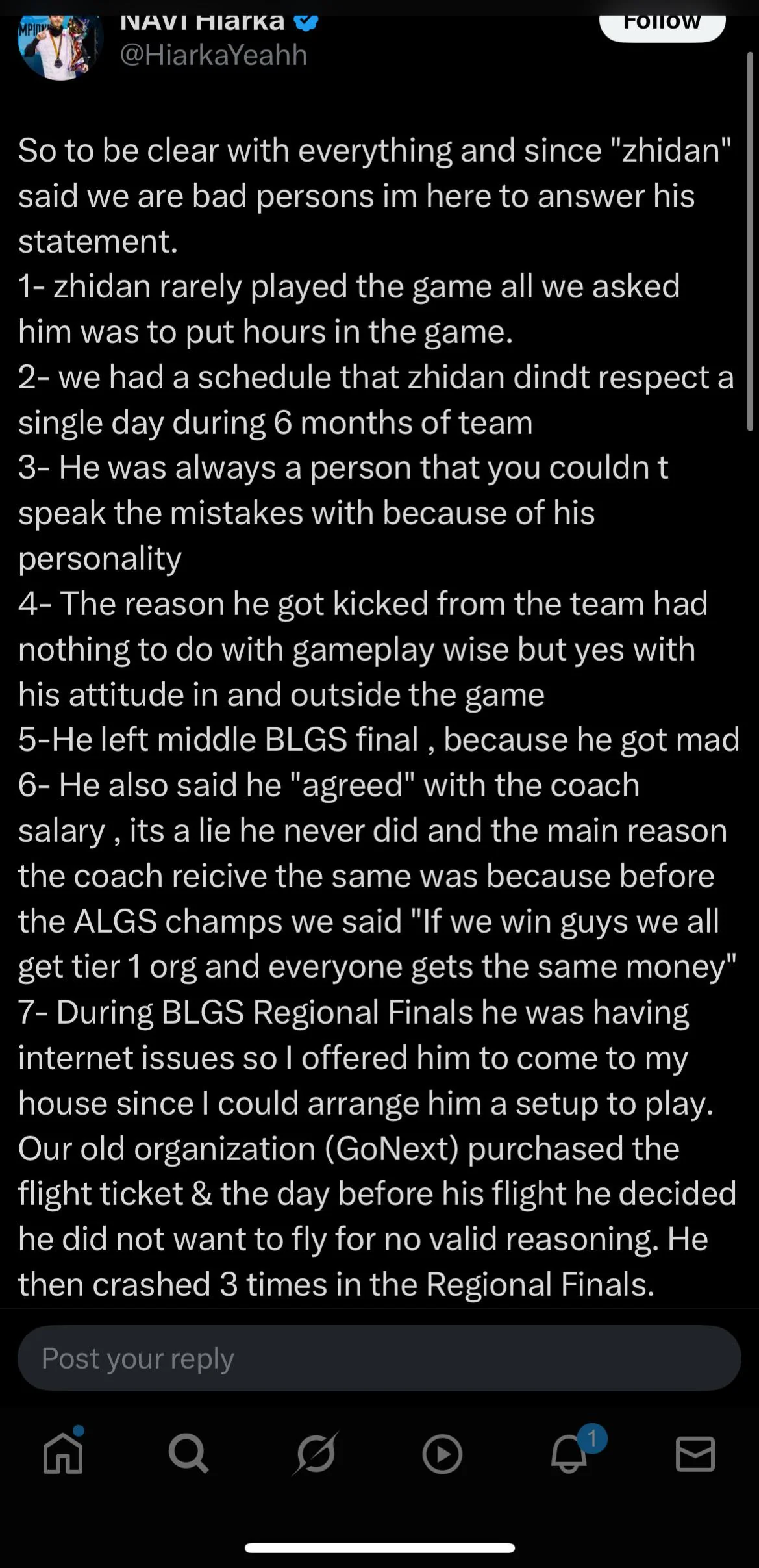Open the @HiarkaYeahh profile handle

point(214,55)
